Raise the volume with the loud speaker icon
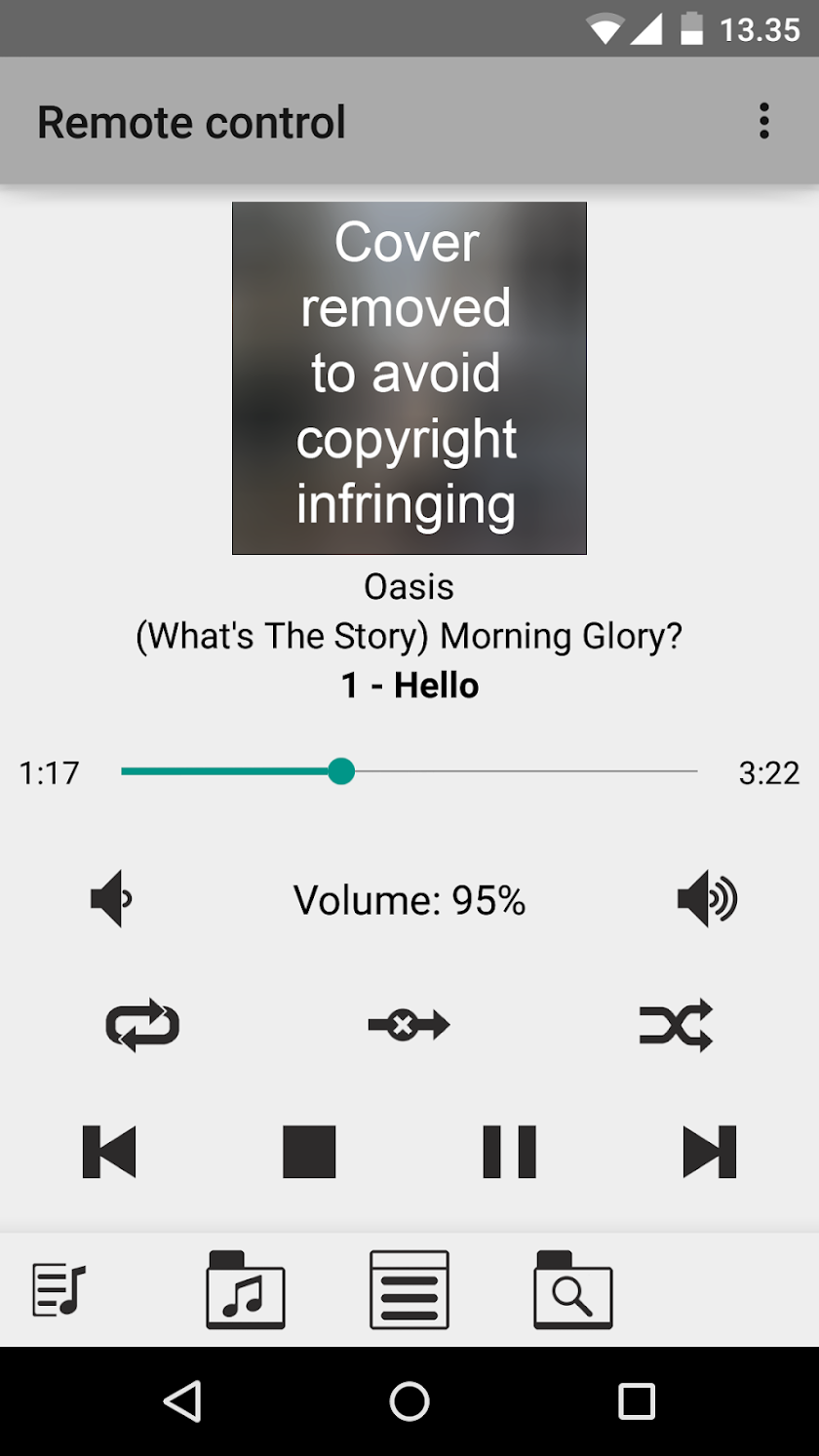Viewport: 819px width, 1456px height. pyautogui.click(x=707, y=899)
